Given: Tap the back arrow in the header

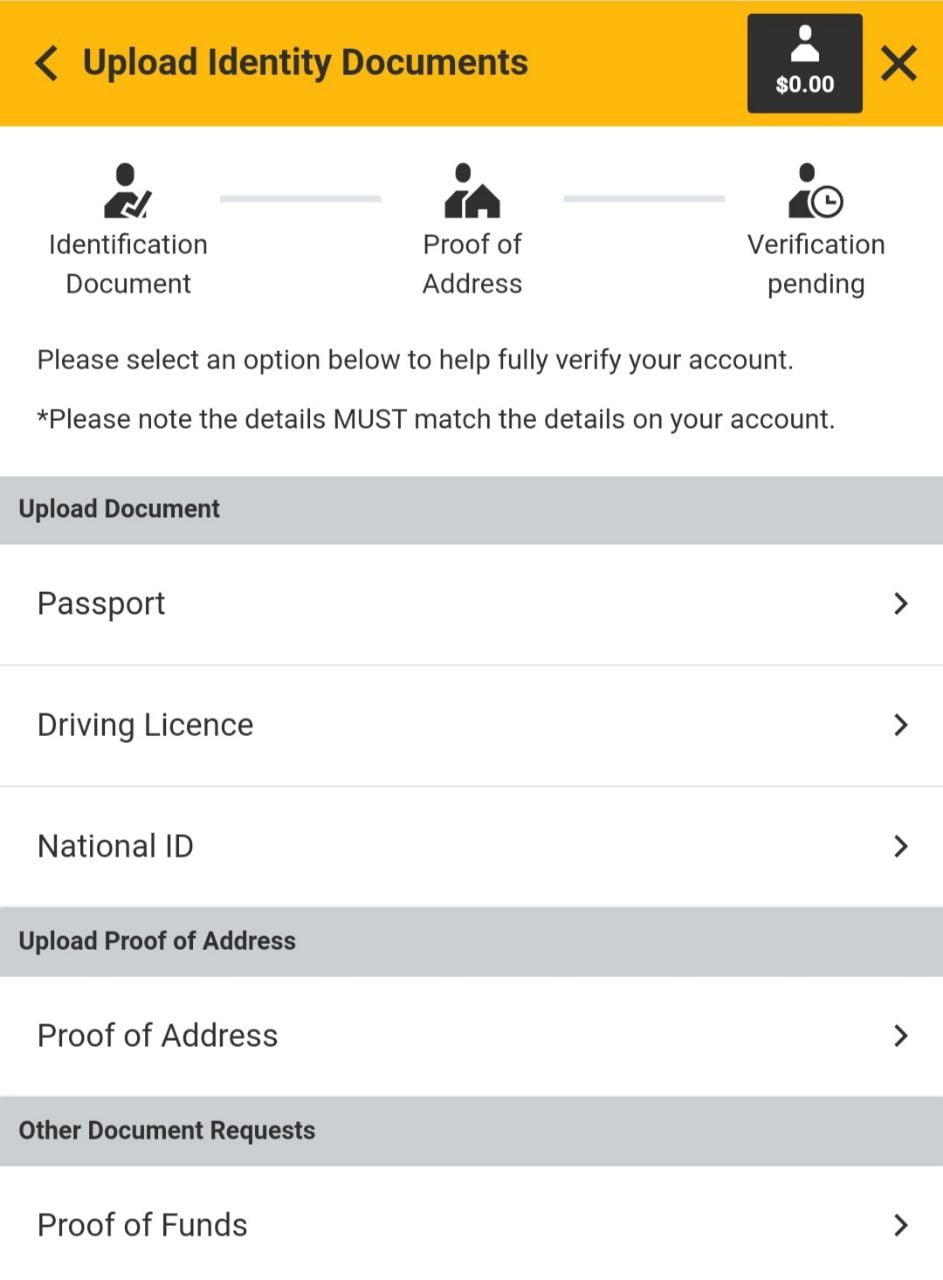Looking at the screenshot, I should [x=45, y=62].
